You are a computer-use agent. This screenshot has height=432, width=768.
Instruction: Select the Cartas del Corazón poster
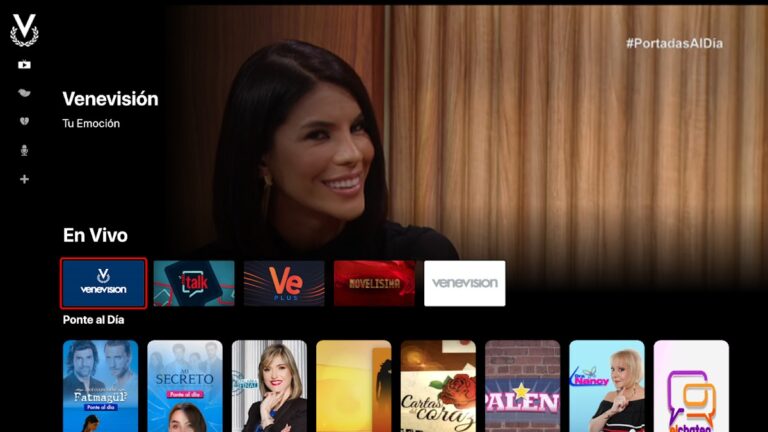[438, 386]
